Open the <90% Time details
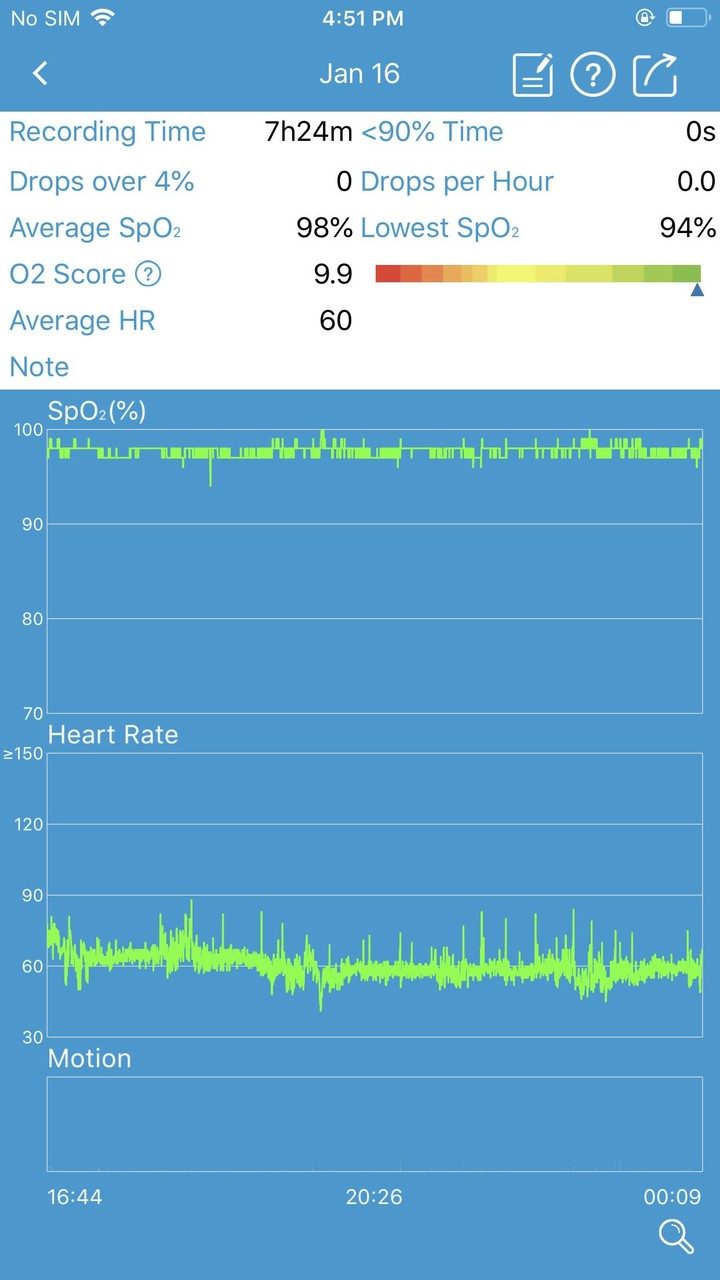 point(434,131)
